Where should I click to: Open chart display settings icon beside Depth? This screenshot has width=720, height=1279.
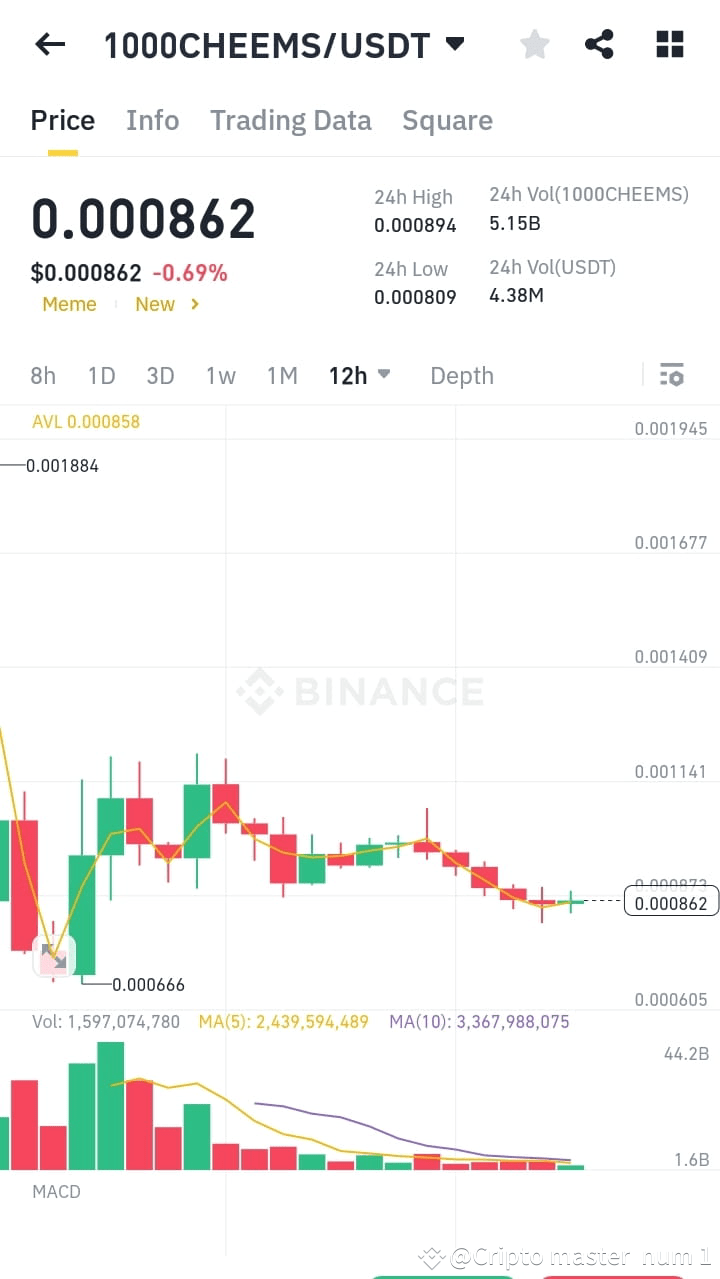672,375
